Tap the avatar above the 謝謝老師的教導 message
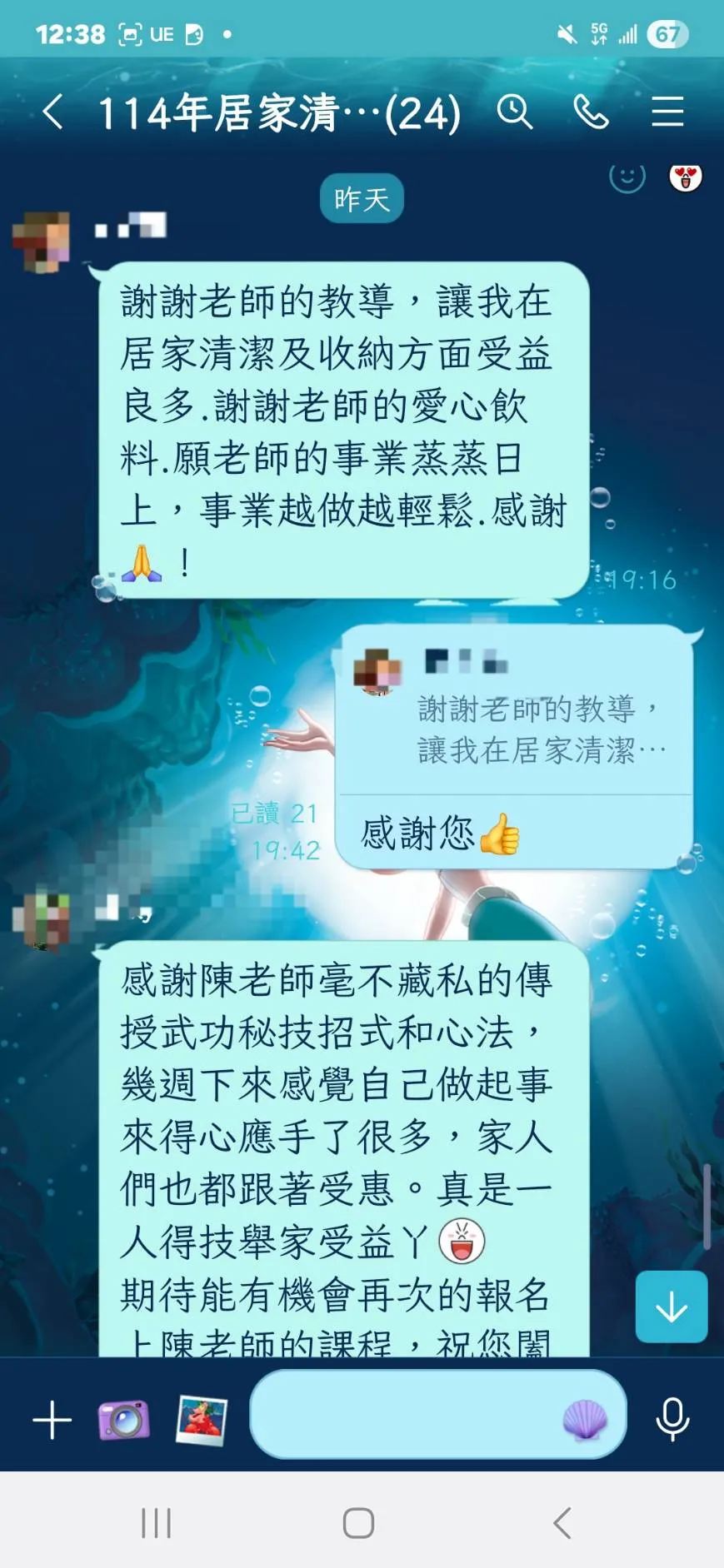 (41, 241)
